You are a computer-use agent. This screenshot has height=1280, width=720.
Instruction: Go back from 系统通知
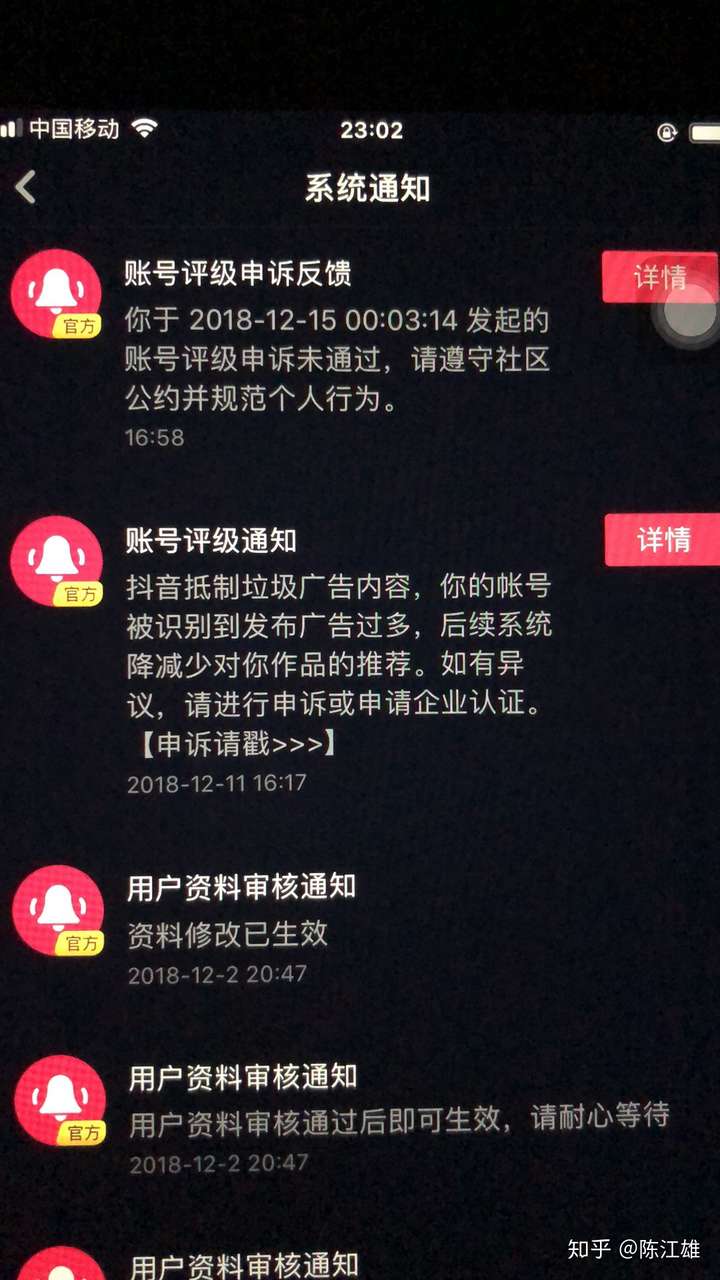pyautogui.click(x=26, y=187)
